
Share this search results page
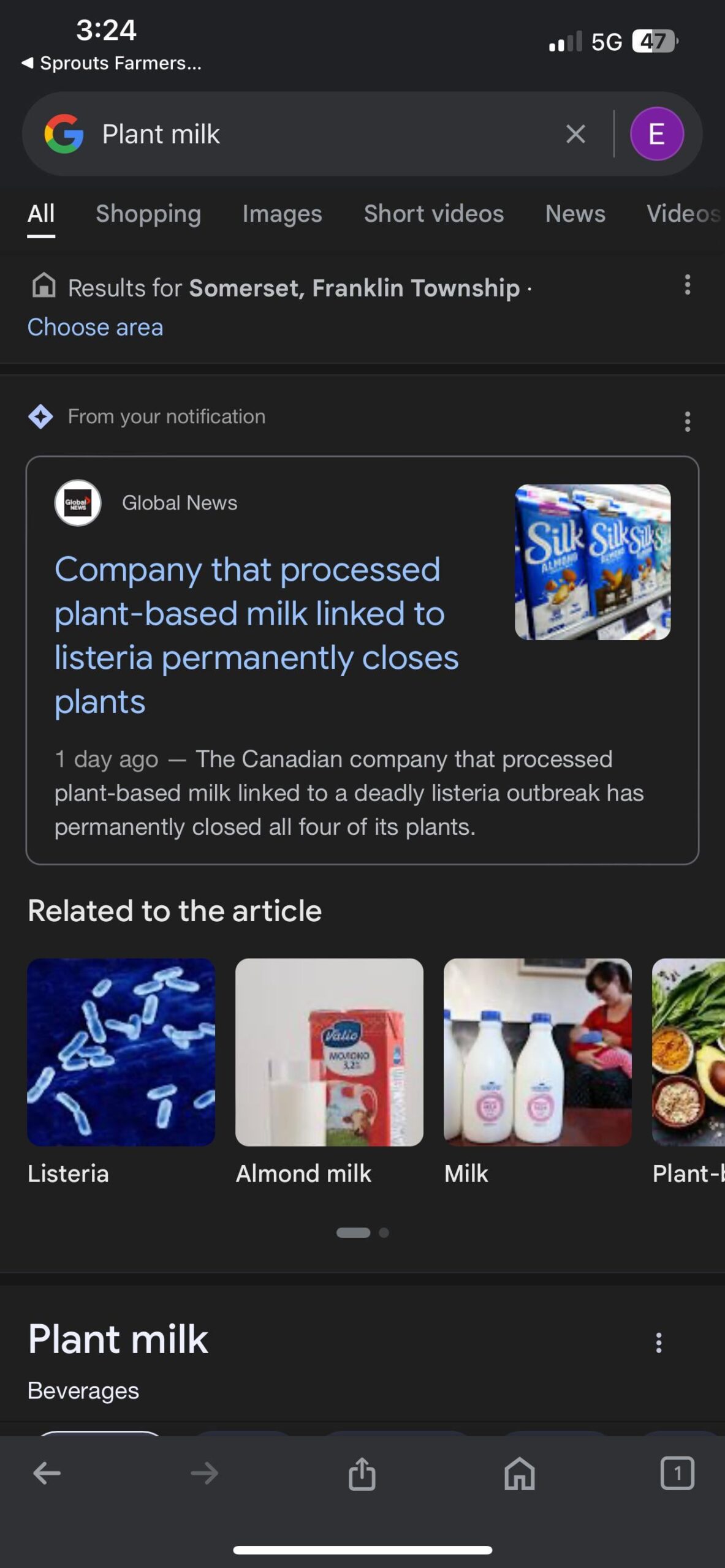coord(362,1474)
